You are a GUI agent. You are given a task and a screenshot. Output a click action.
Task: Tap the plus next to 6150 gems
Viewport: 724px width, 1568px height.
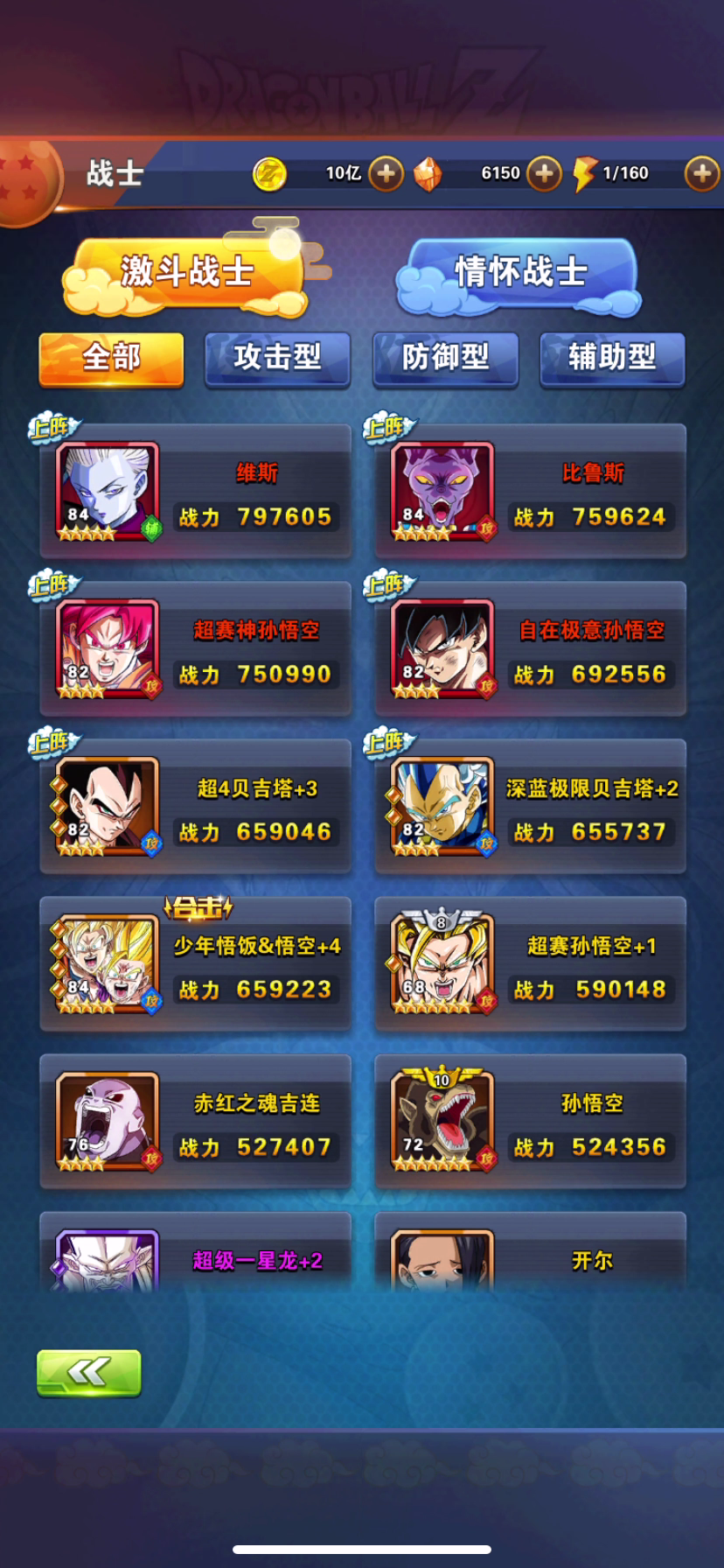pyautogui.click(x=544, y=173)
